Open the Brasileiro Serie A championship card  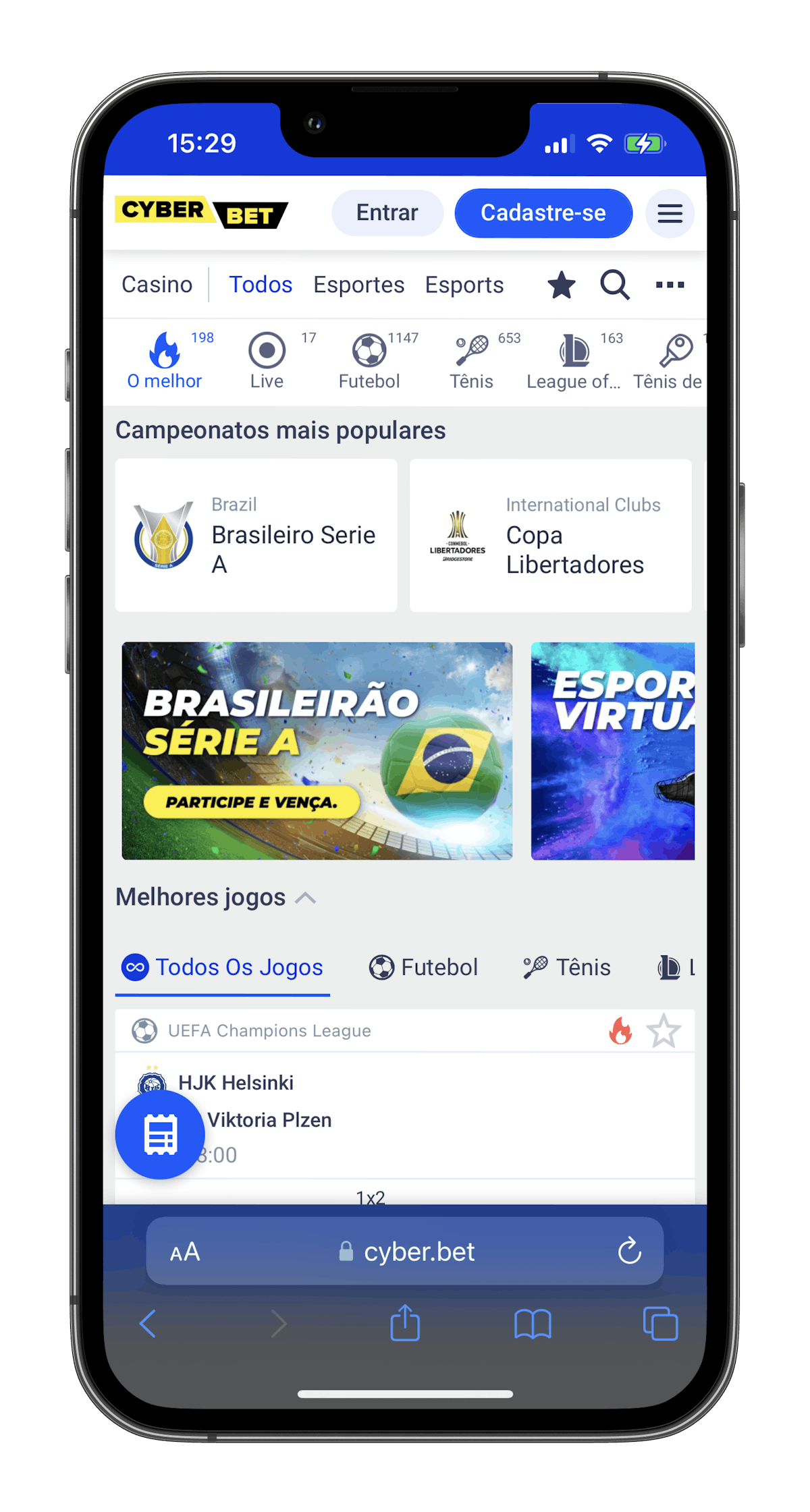point(256,536)
